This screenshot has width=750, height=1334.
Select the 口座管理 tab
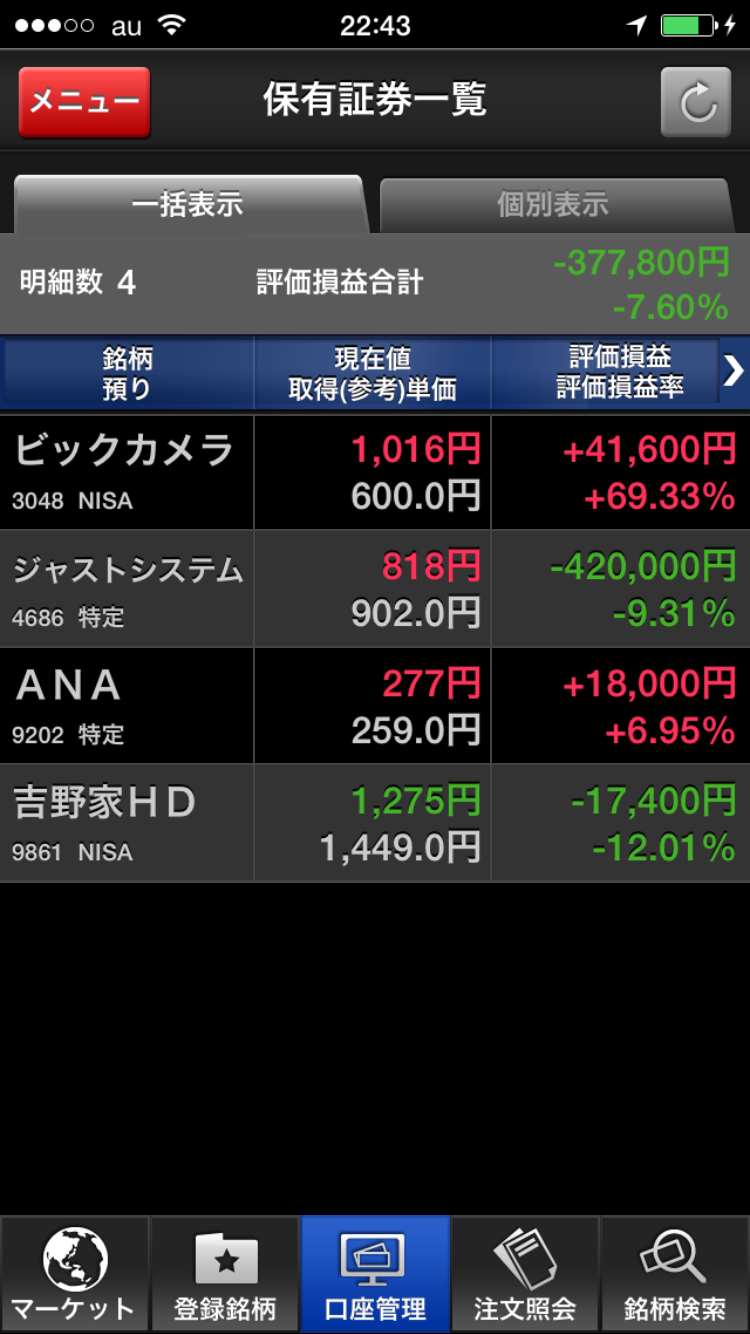[375, 1275]
